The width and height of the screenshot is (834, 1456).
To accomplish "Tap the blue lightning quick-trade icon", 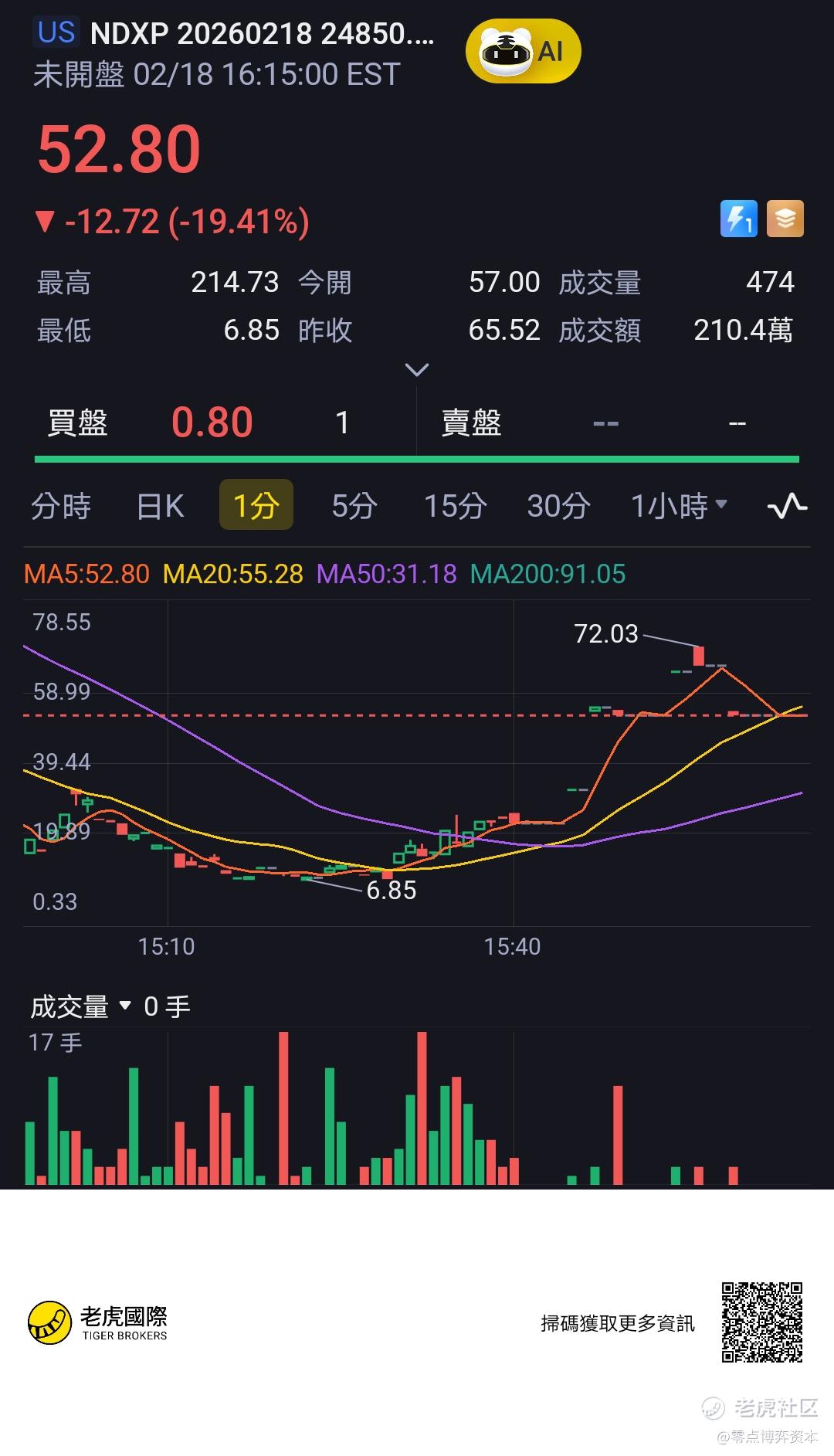I will coord(738,219).
